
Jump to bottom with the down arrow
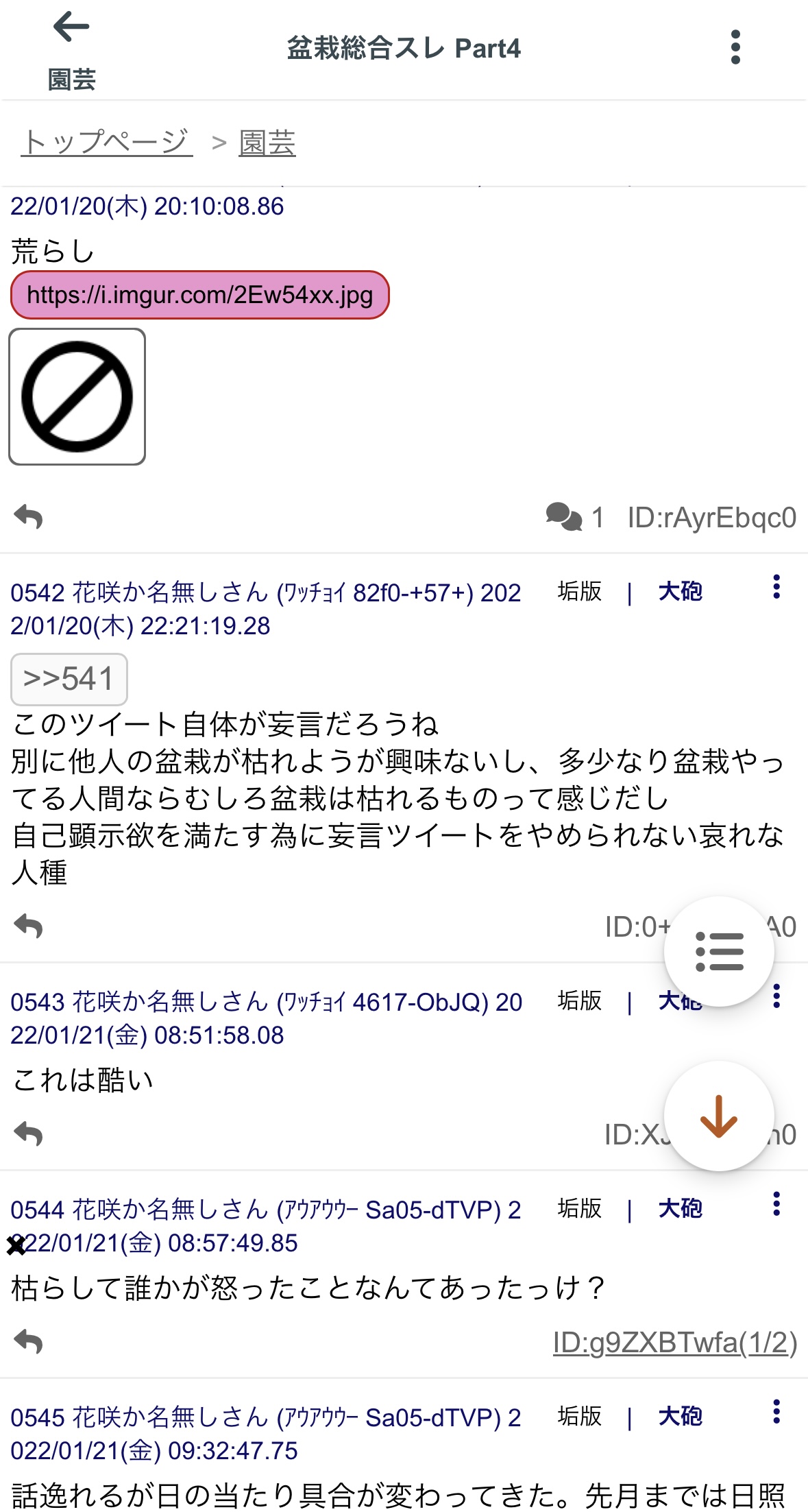[719, 1116]
